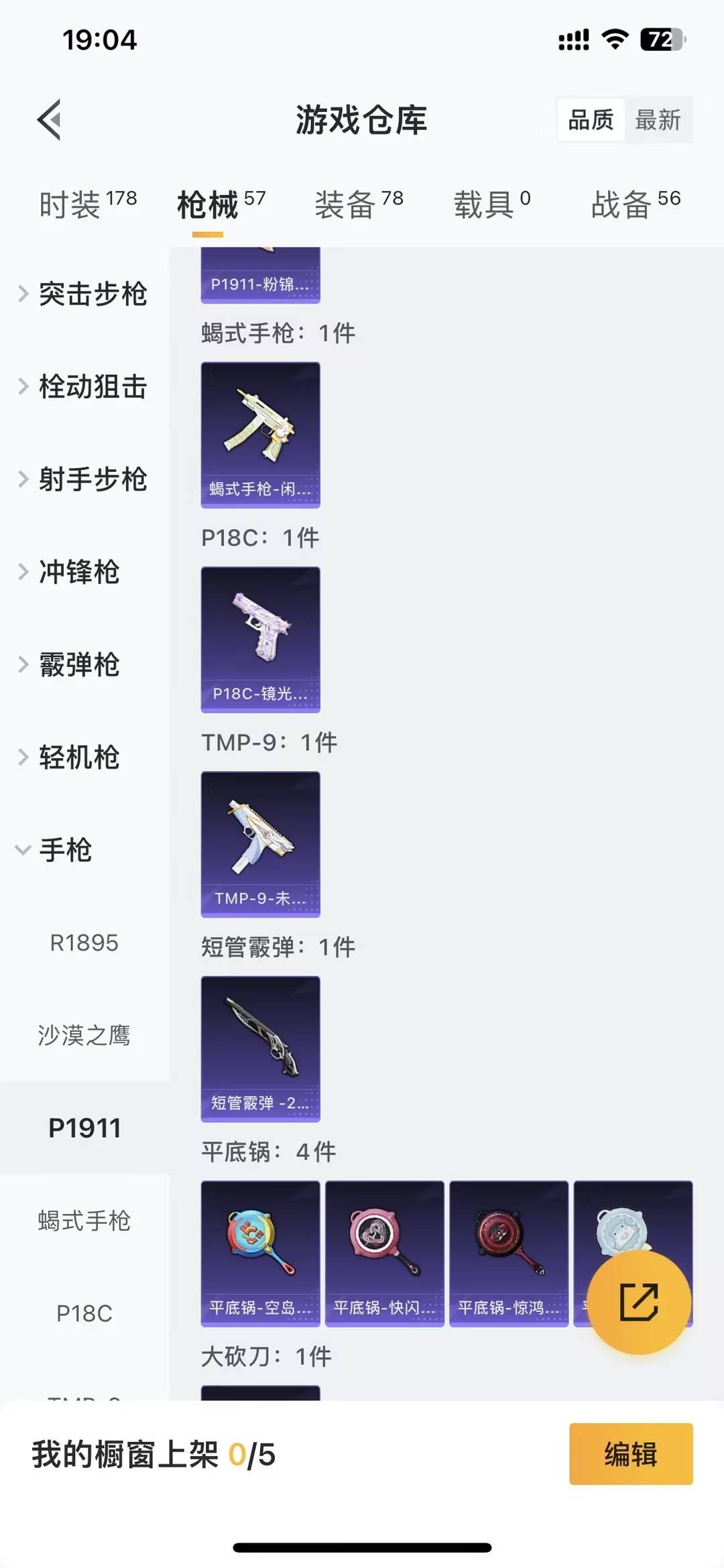
Task: Select the 蝎式手枪-闲 pistol skin
Action: point(260,436)
